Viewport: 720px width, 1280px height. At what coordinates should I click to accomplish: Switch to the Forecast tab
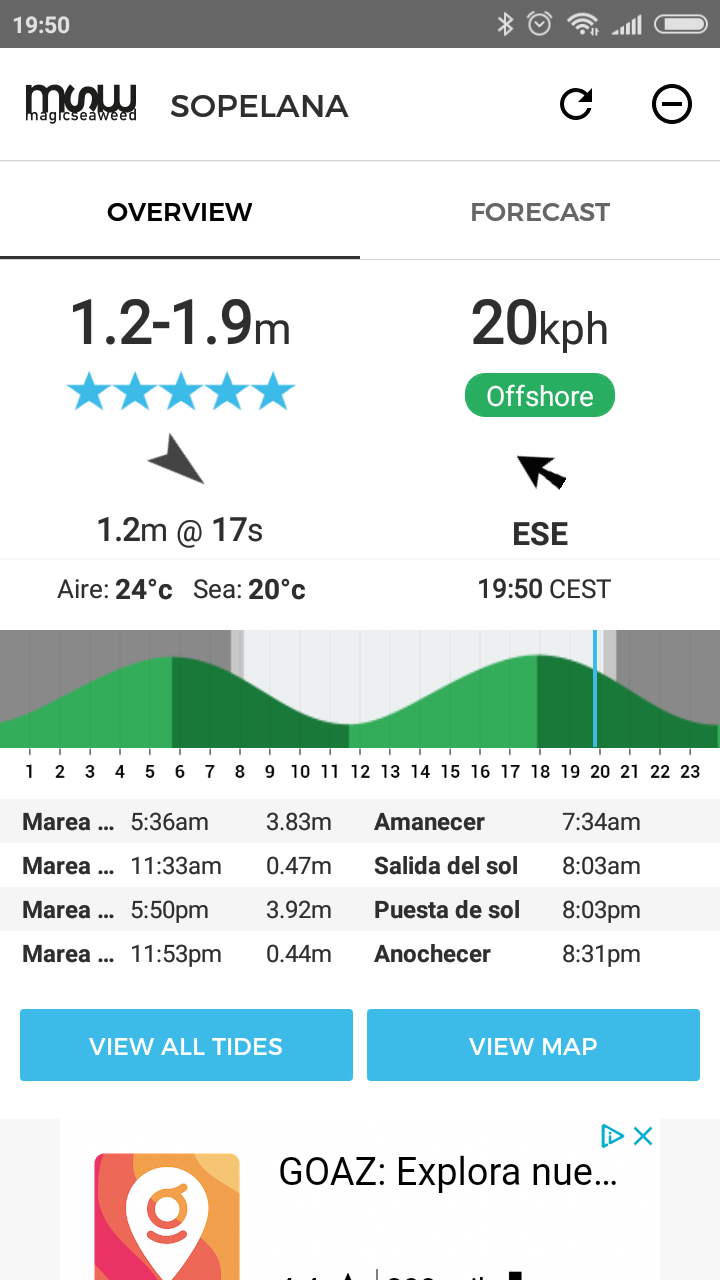click(x=540, y=212)
